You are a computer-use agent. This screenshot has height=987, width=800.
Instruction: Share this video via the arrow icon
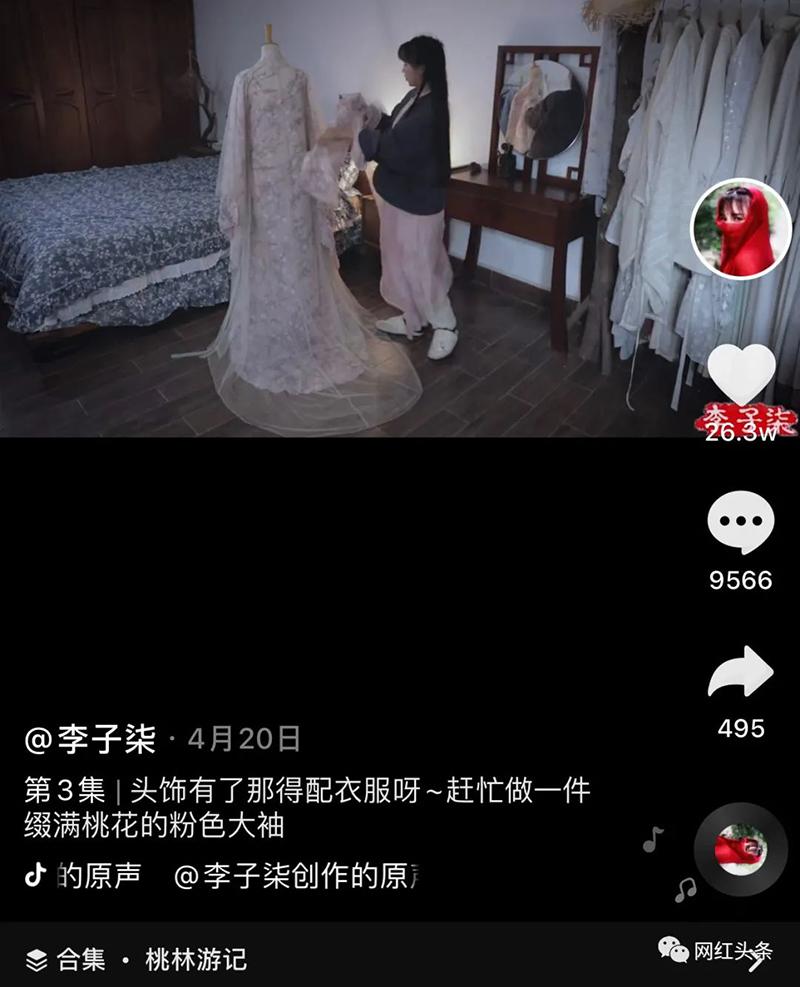click(741, 673)
